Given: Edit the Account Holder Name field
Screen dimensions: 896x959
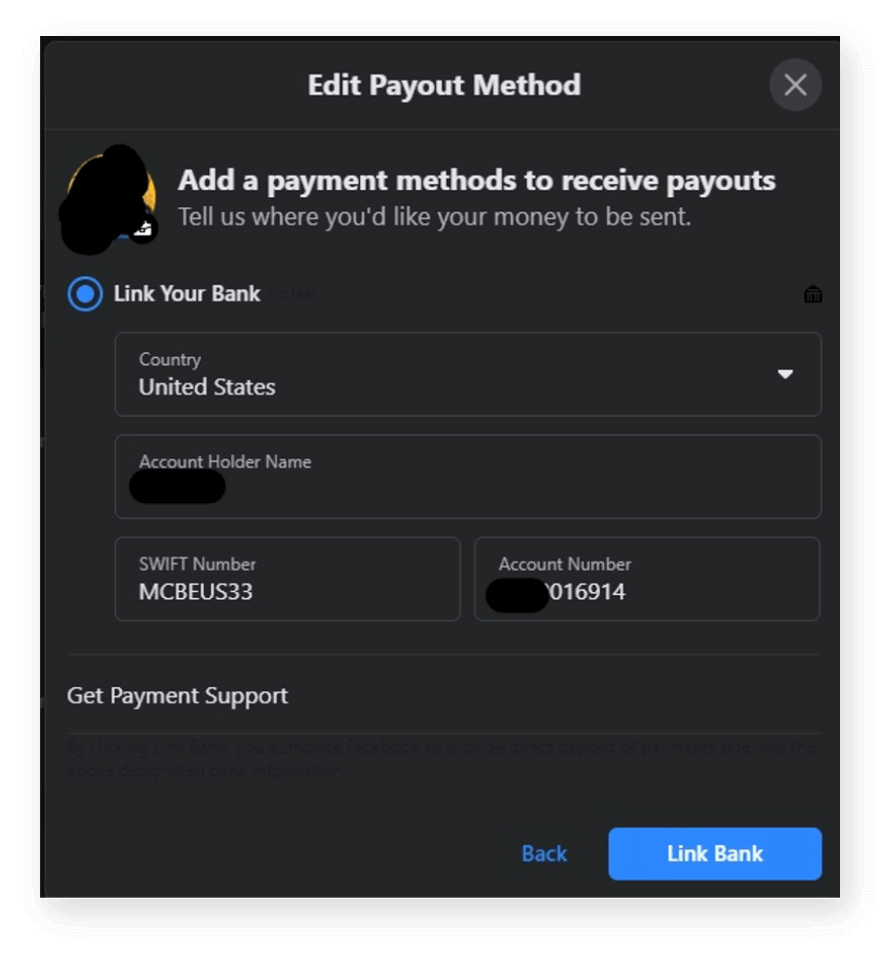Looking at the screenshot, I should coord(468,477).
